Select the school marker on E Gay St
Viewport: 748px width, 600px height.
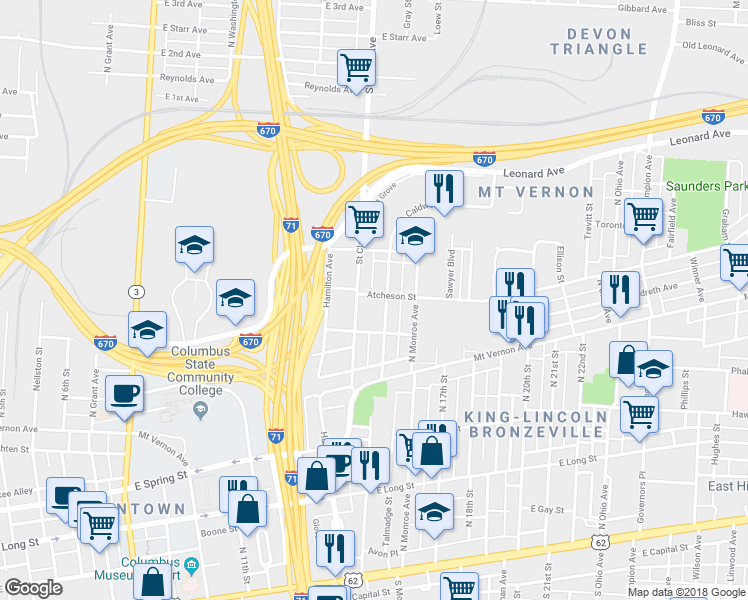click(435, 512)
